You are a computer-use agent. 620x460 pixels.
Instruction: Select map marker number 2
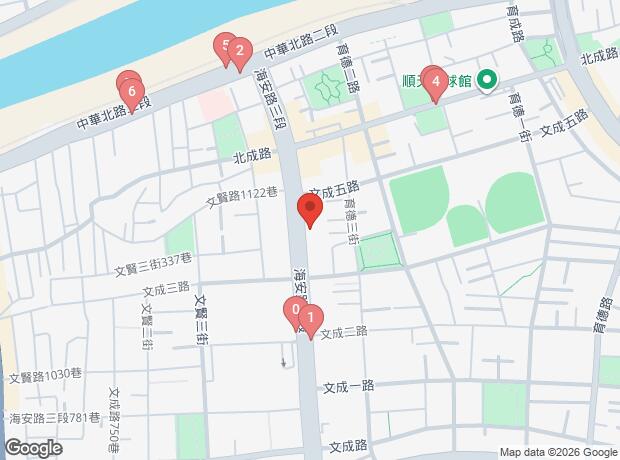(240, 55)
